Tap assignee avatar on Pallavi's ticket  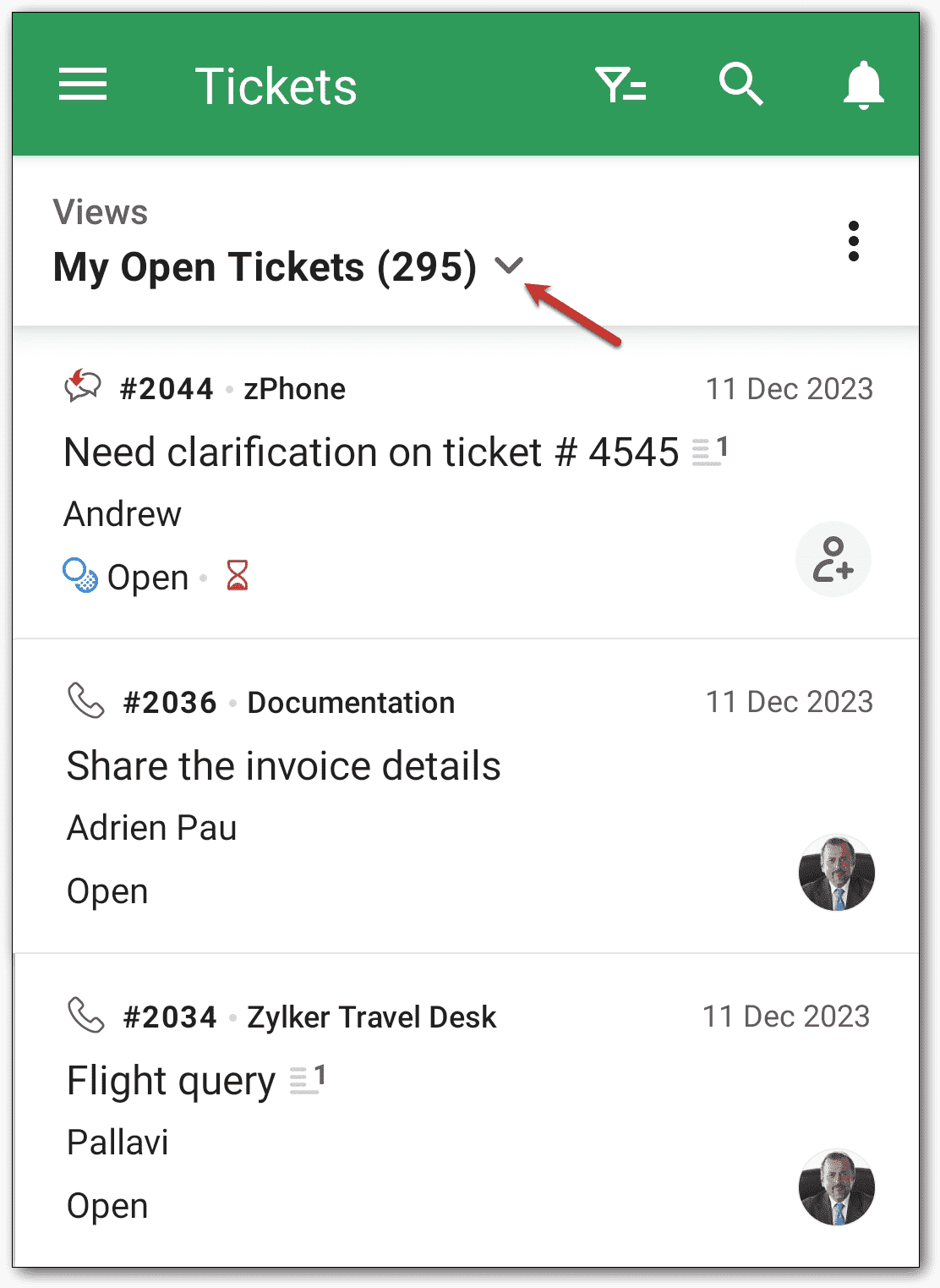point(836,1187)
